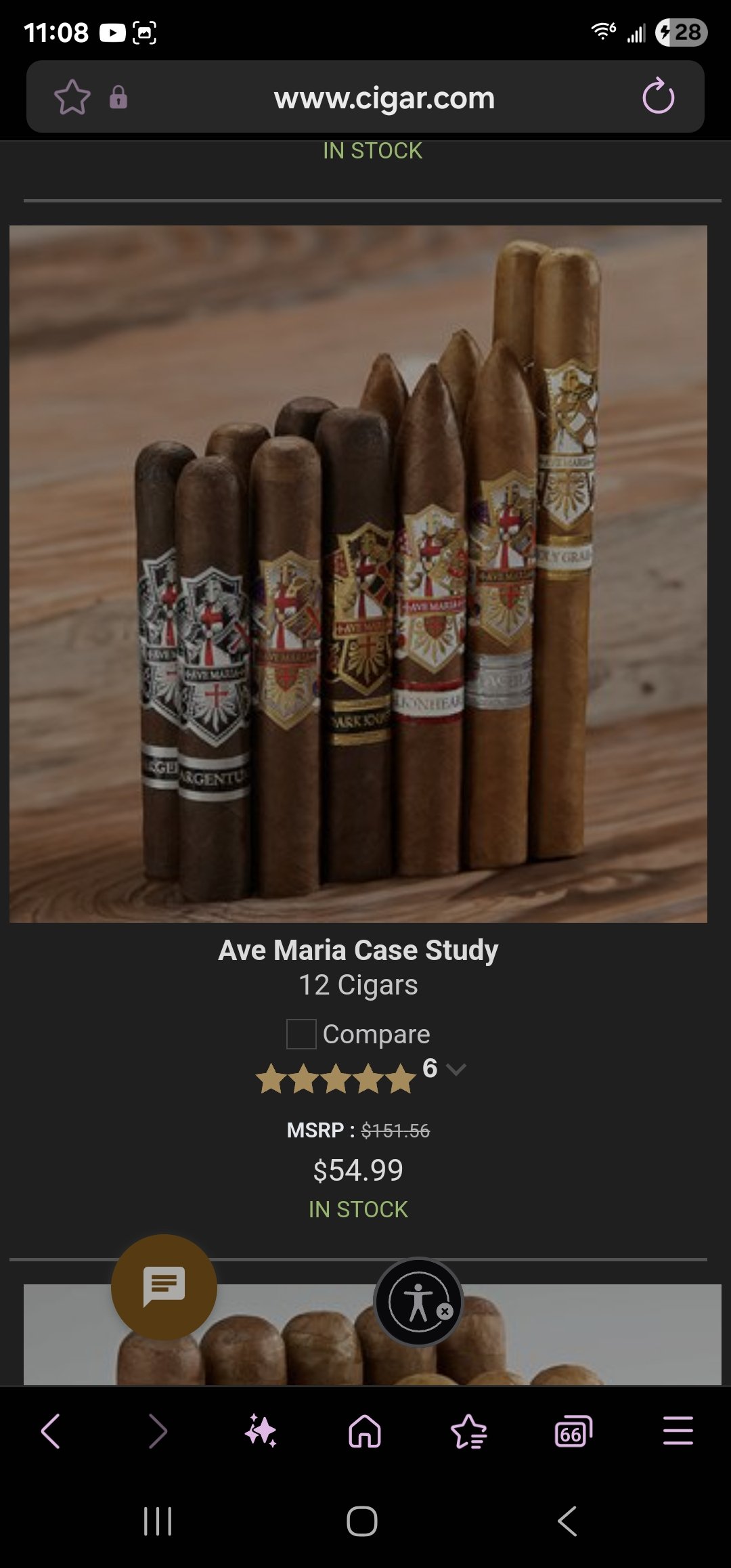Bookmark this page with the star icon
Image resolution: width=731 pixels, height=1568 pixels.
tap(72, 97)
